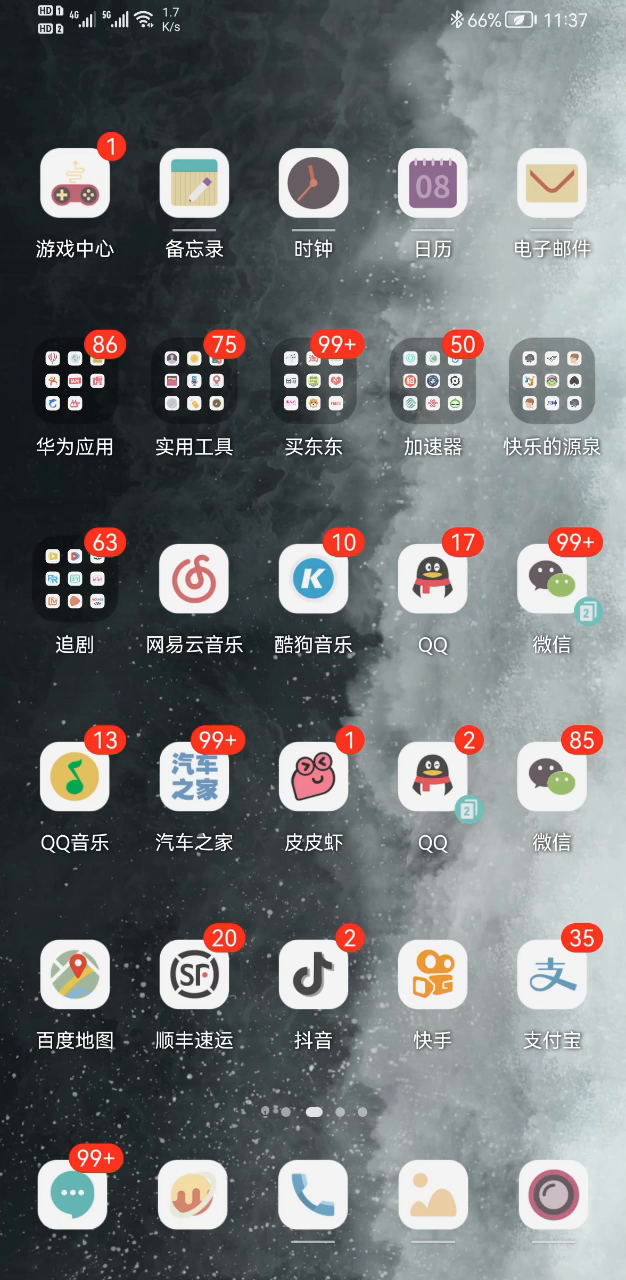
Task: Open 支付宝 Alipay
Action: [x=552, y=975]
